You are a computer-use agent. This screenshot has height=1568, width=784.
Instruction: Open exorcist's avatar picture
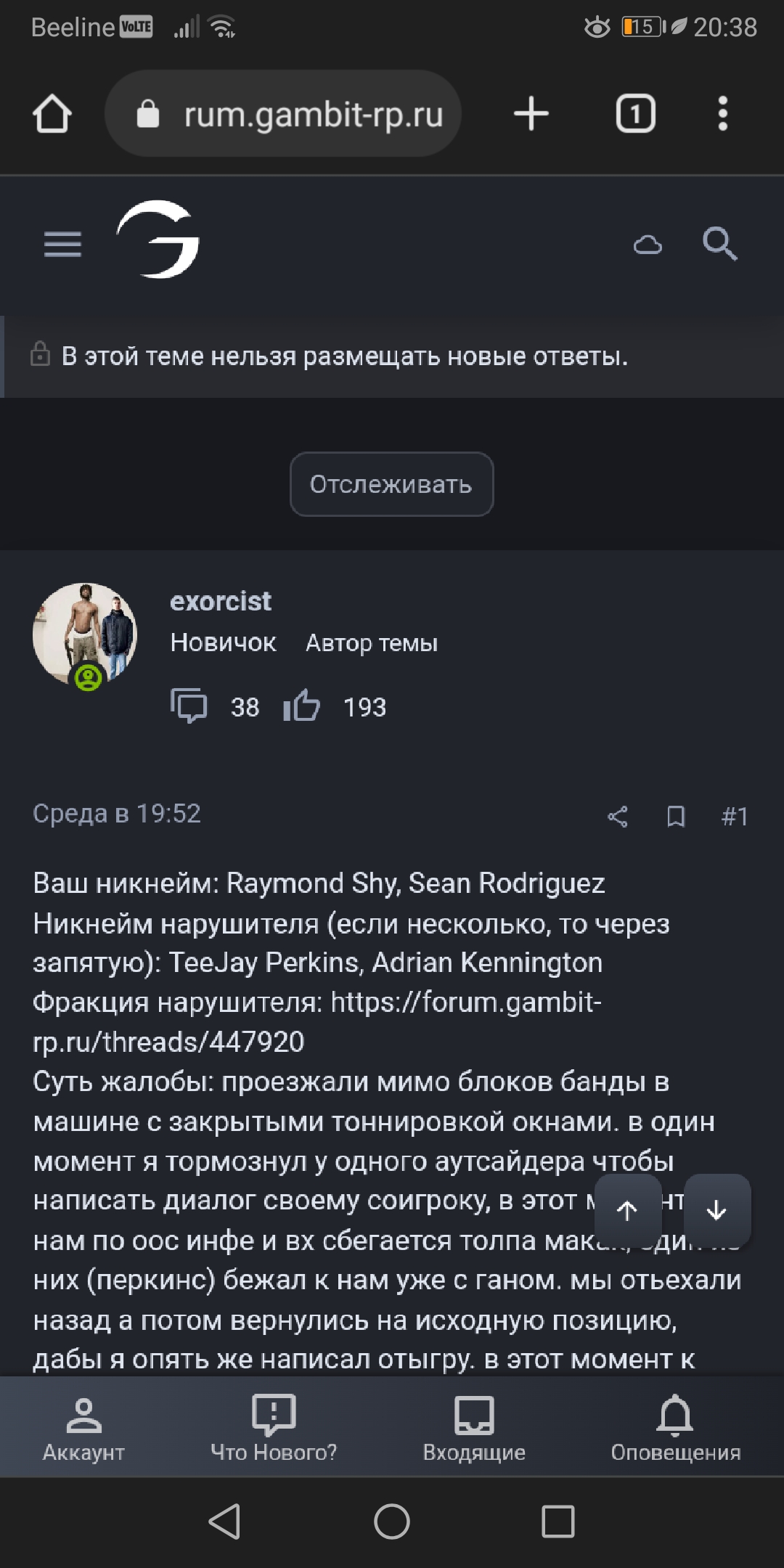click(x=84, y=634)
